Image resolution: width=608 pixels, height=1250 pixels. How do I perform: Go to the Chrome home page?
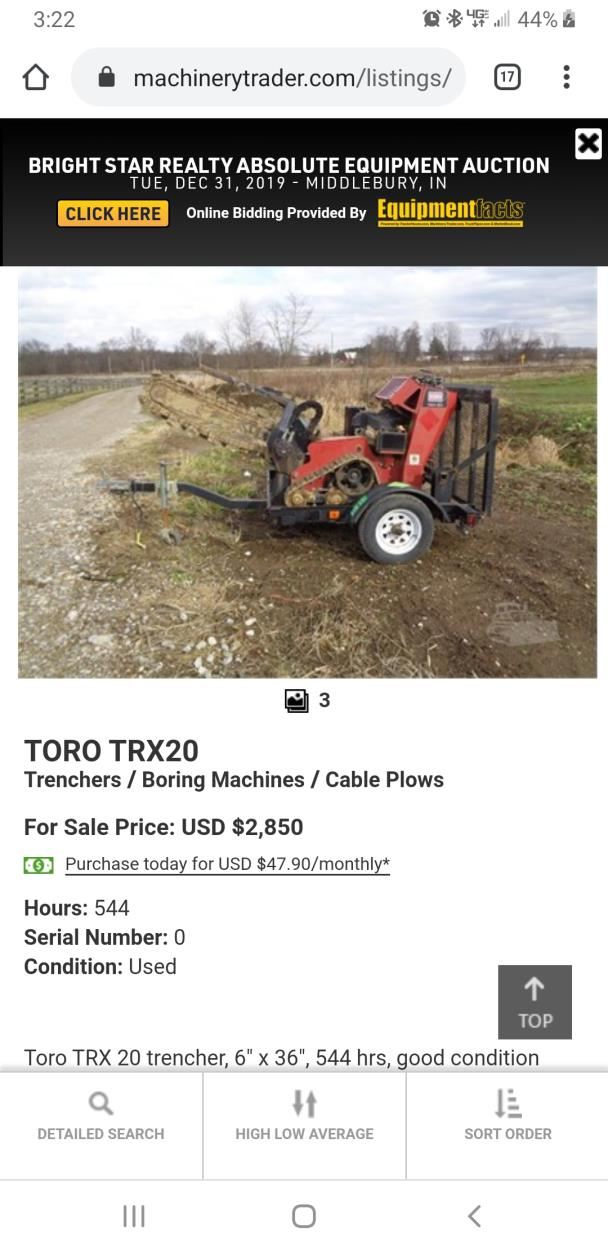(36, 77)
